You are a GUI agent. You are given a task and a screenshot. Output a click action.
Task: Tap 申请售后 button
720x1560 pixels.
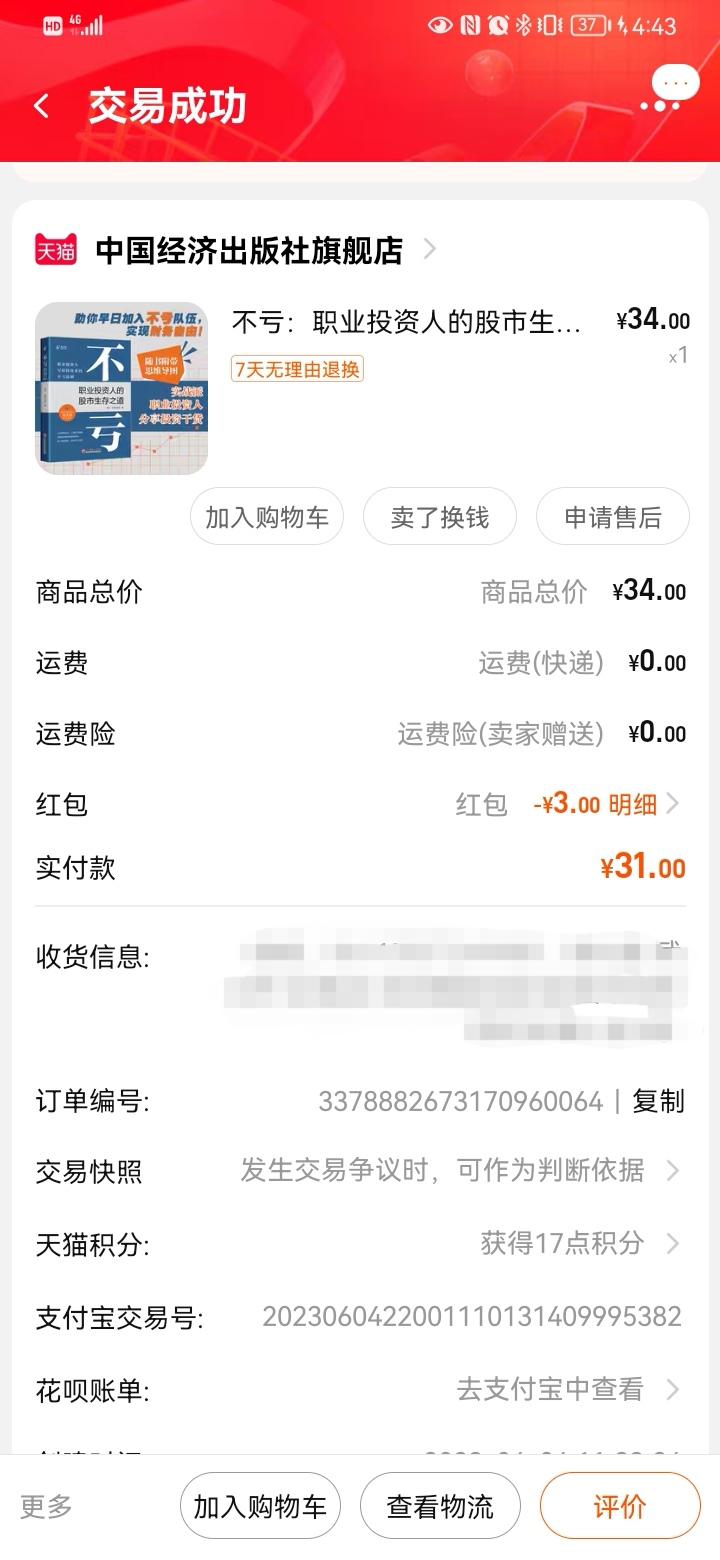click(x=612, y=517)
